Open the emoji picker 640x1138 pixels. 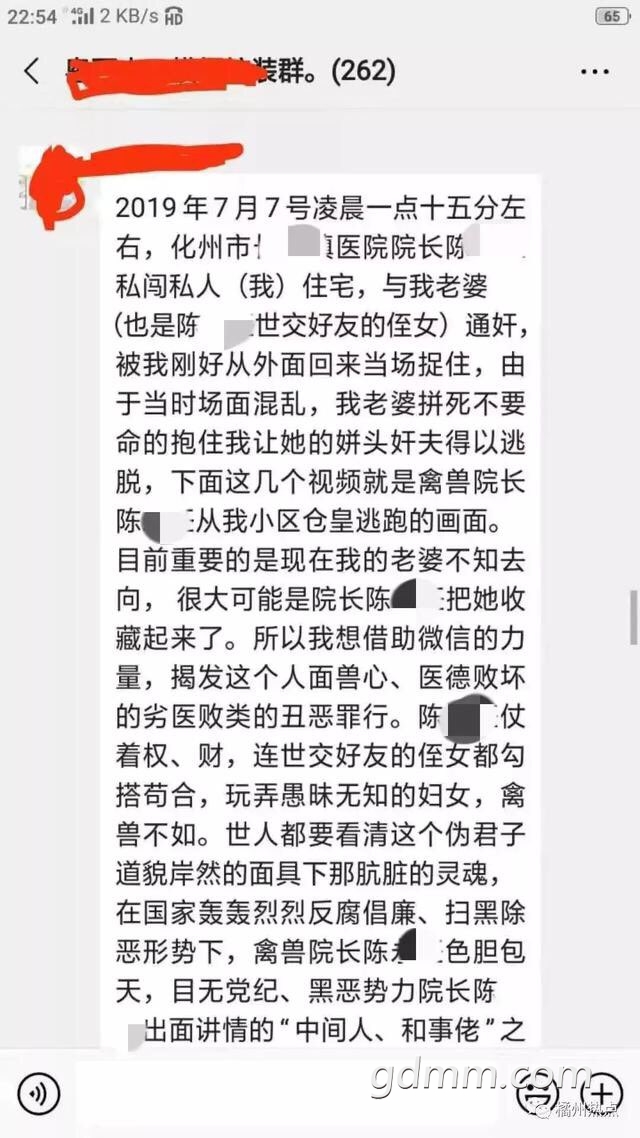[547, 1094]
